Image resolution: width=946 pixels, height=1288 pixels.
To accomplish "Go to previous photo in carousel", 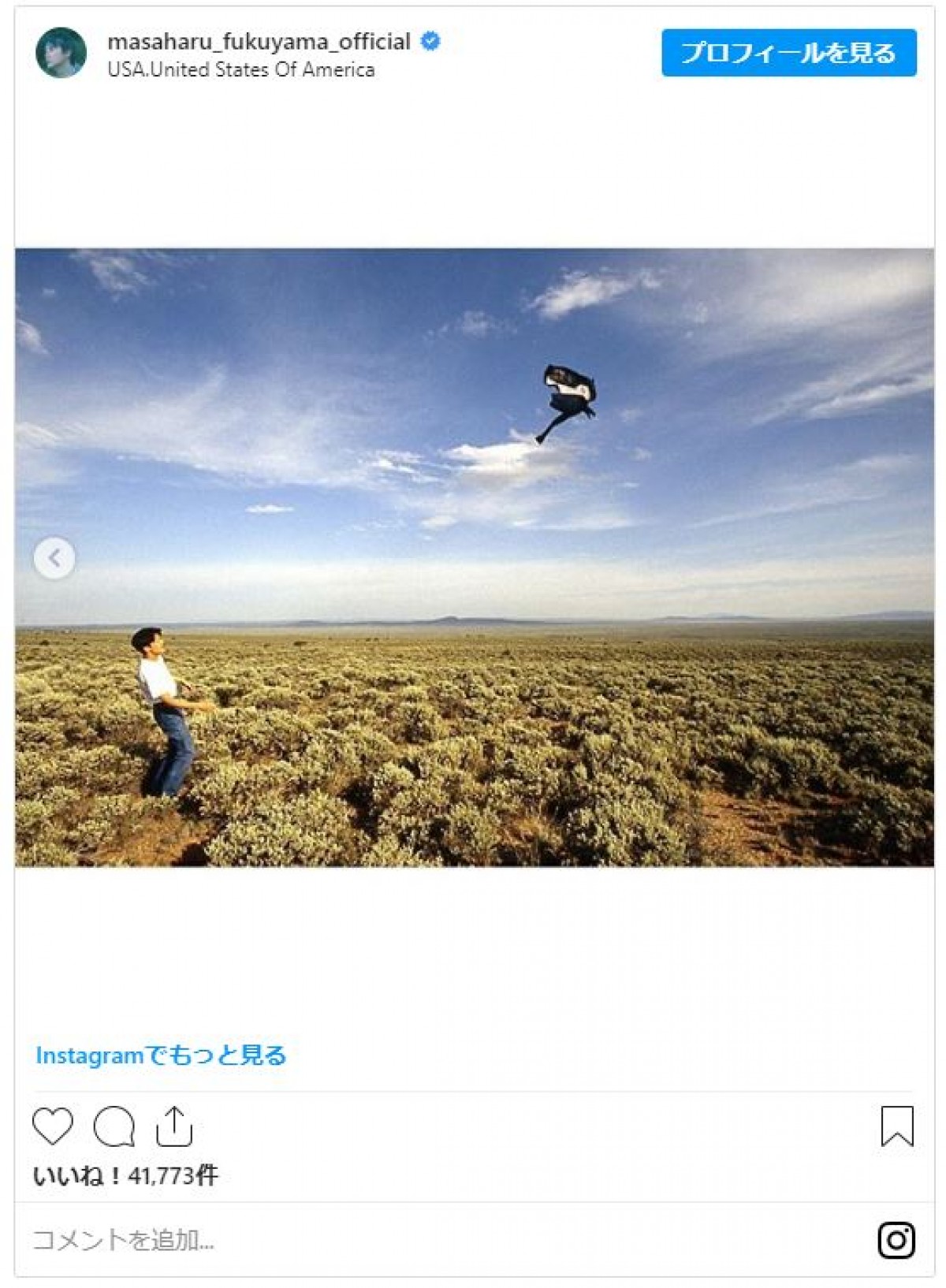I will (54, 558).
